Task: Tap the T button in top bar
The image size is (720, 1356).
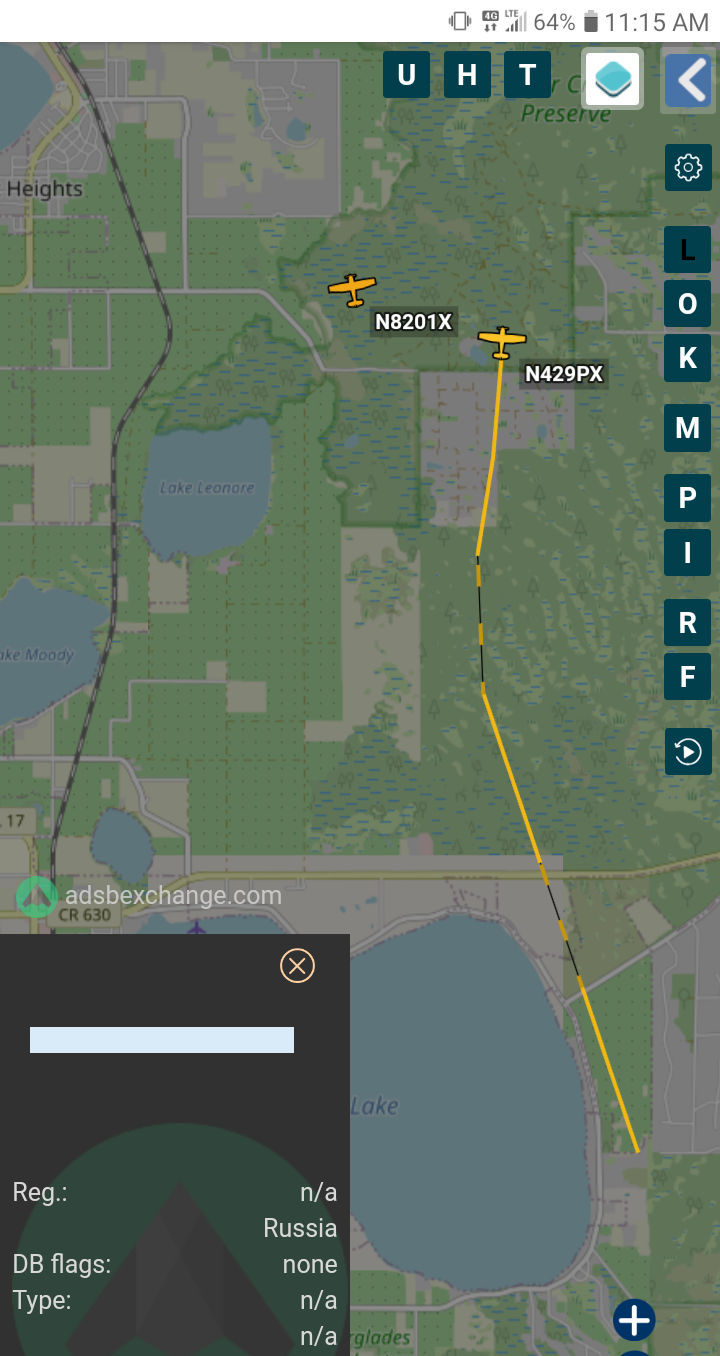Action: (x=527, y=75)
